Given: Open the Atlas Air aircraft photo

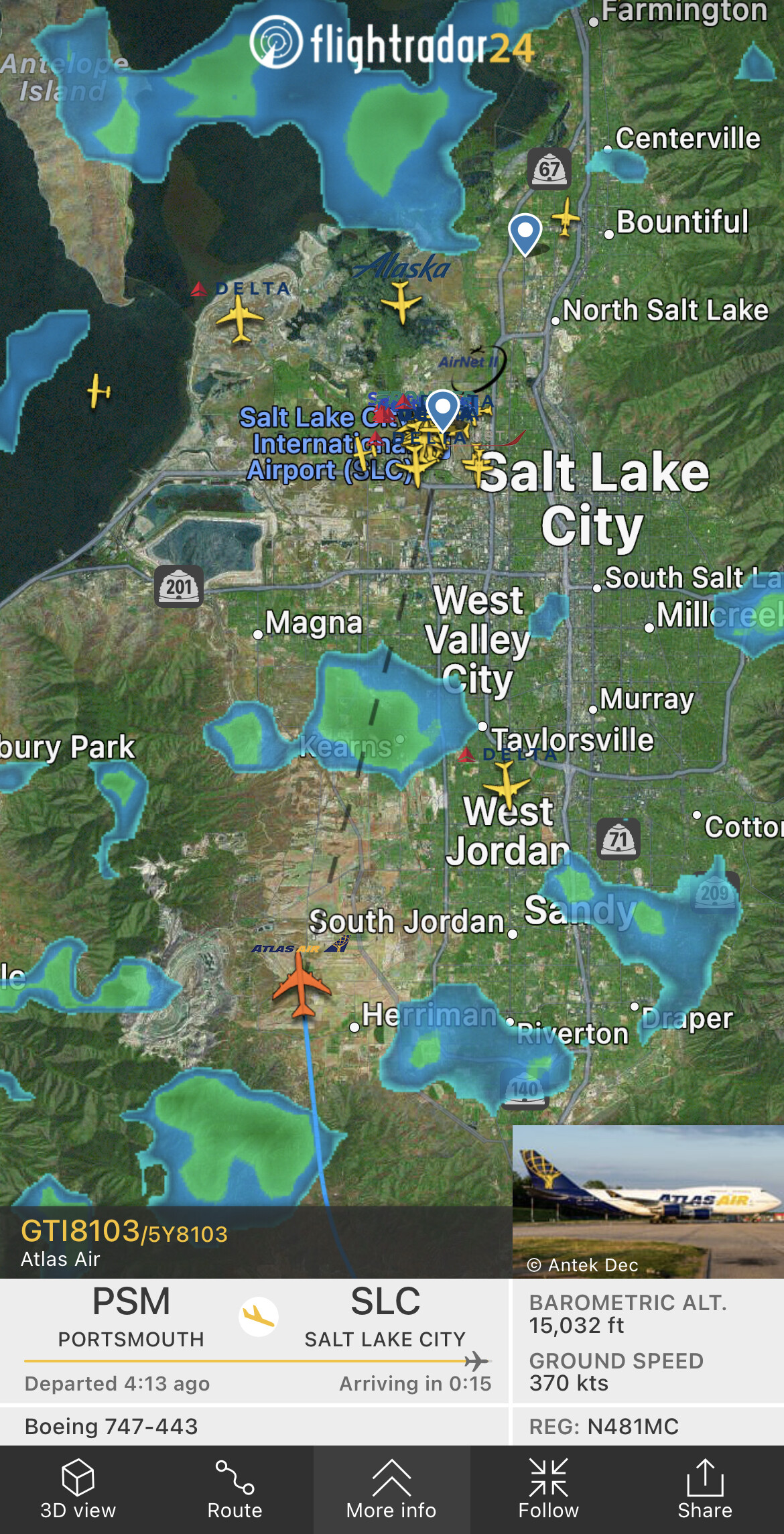Looking at the screenshot, I should pos(647,1201).
